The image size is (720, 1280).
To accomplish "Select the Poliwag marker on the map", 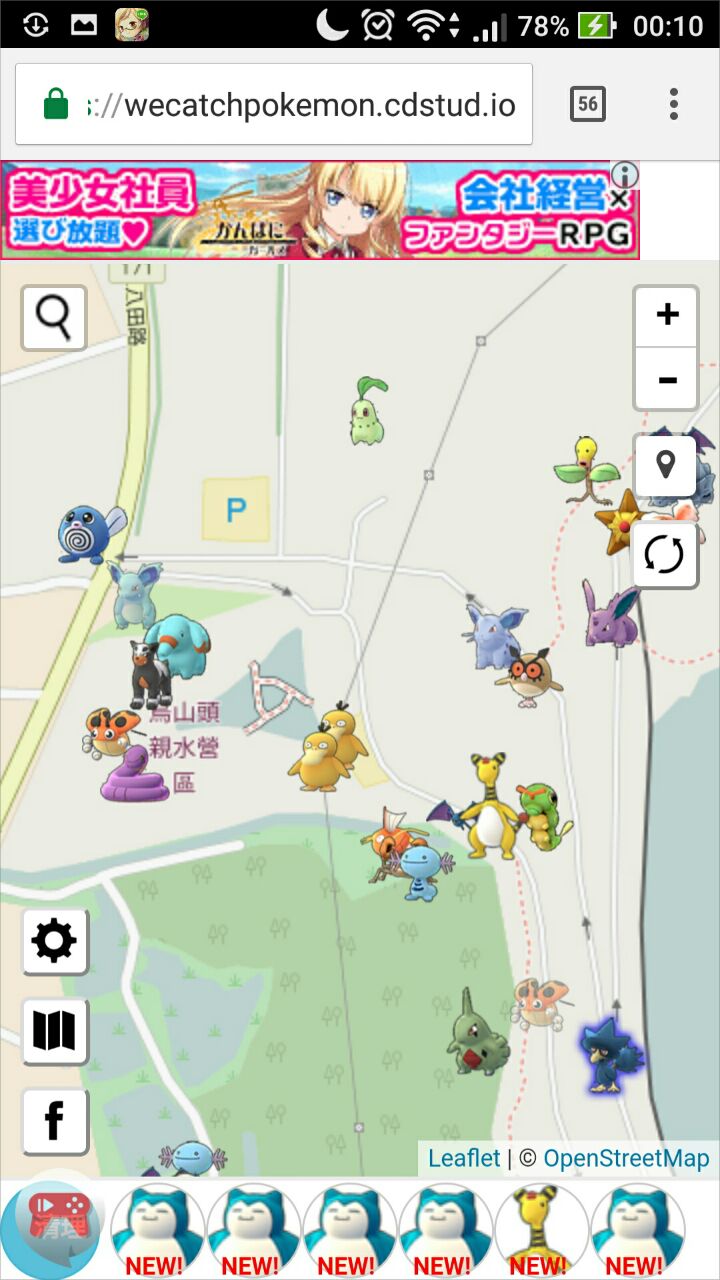I will point(88,535).
